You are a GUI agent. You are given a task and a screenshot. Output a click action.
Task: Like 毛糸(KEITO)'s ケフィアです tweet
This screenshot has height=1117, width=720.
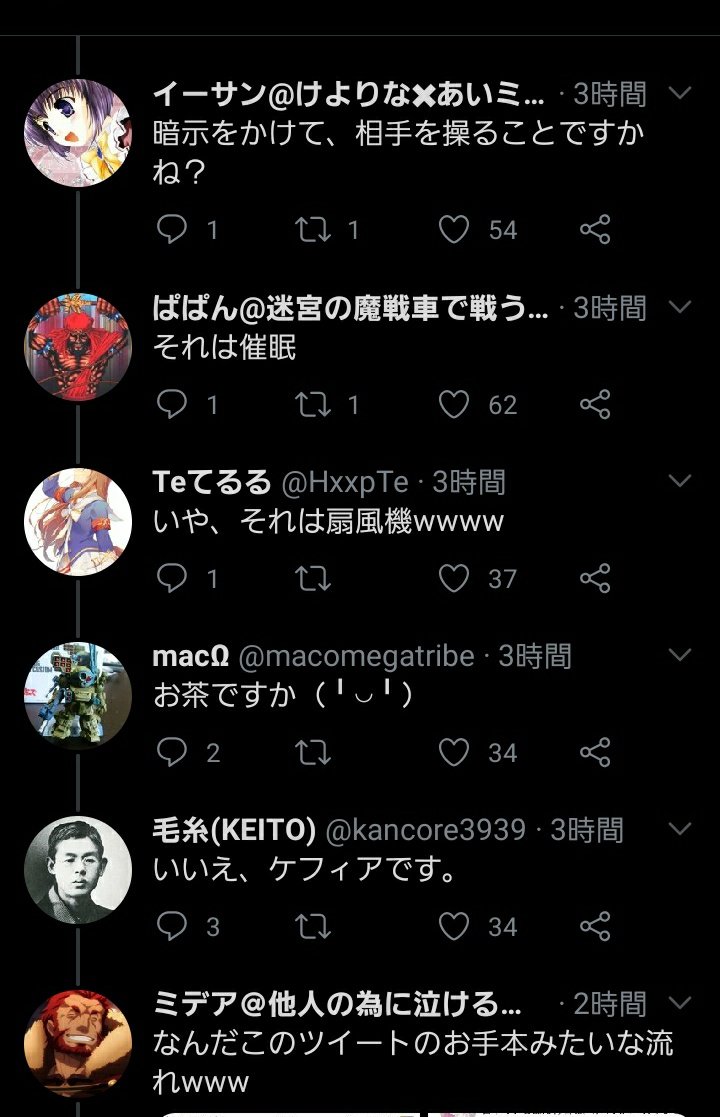454,926
